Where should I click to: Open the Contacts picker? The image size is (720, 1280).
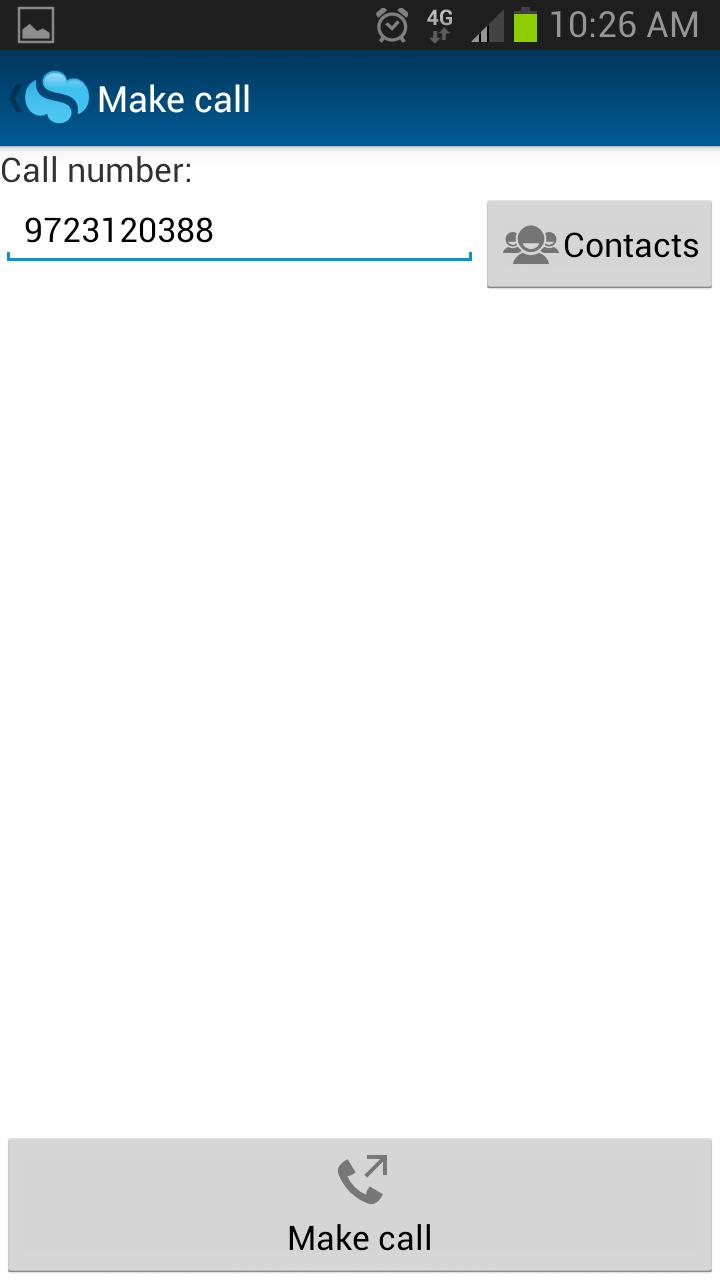coord(599,245)
